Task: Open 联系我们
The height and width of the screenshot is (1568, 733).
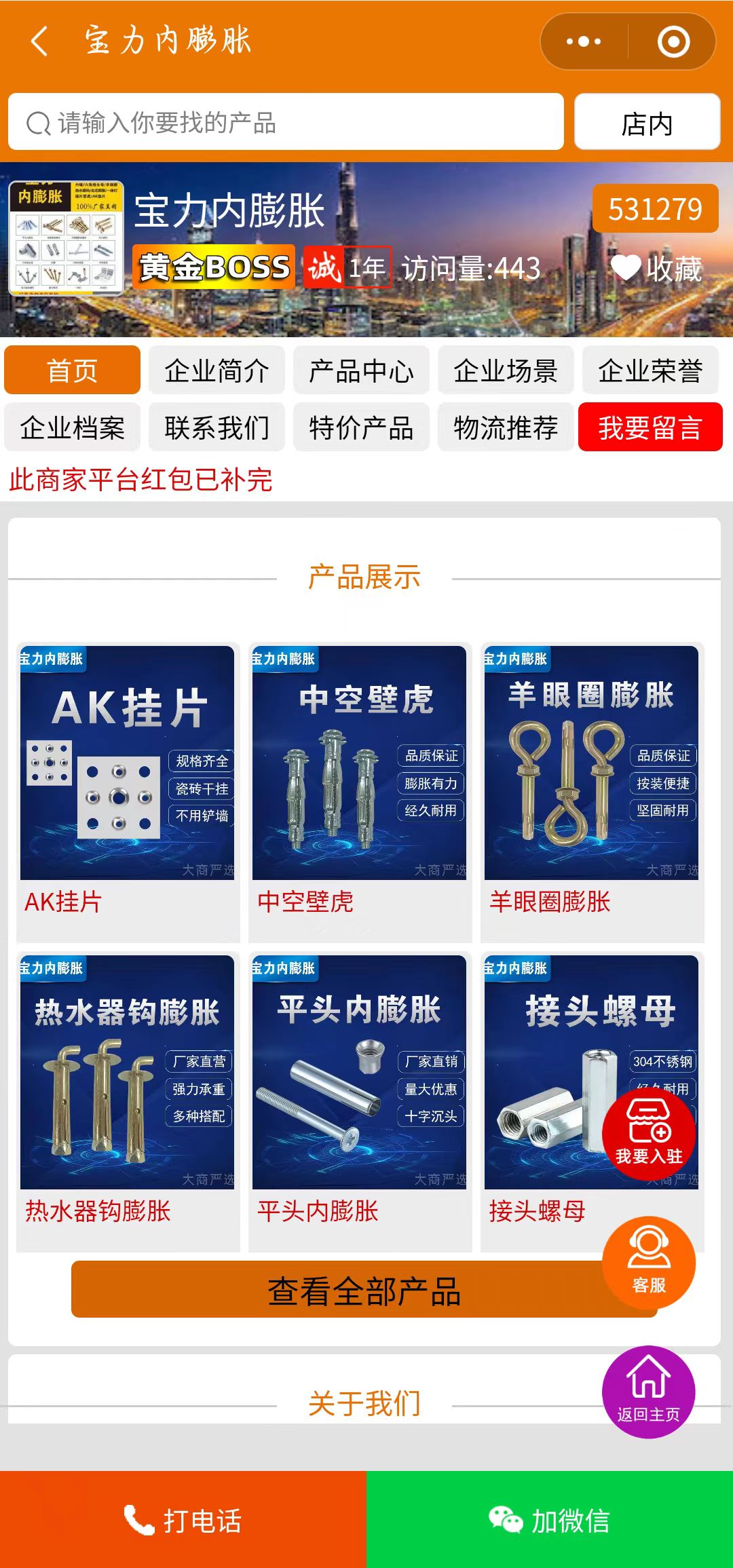Action: (217, 427)
